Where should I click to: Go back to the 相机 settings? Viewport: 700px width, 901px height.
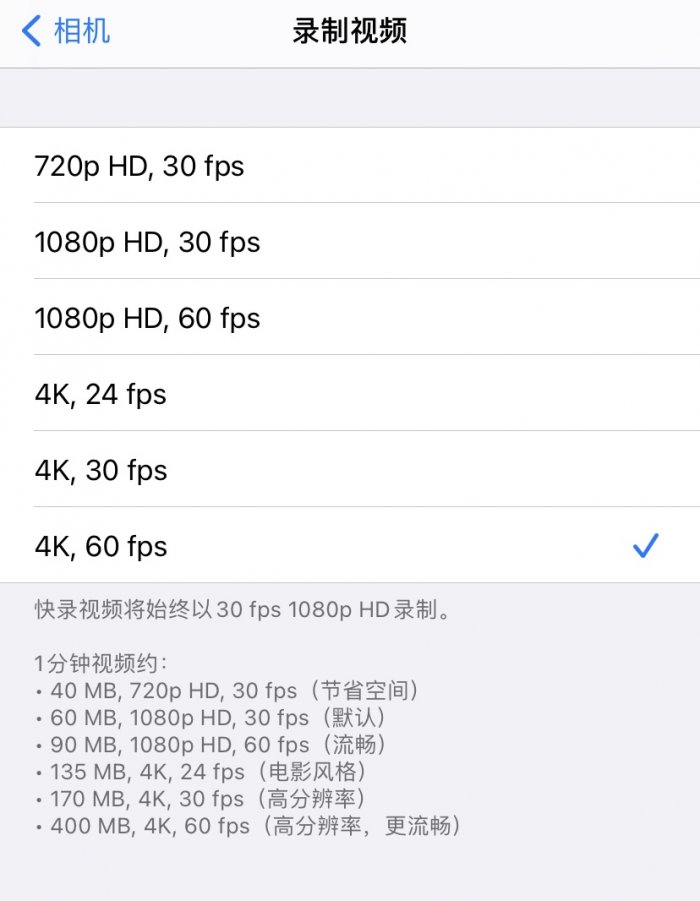click(66, 31)
